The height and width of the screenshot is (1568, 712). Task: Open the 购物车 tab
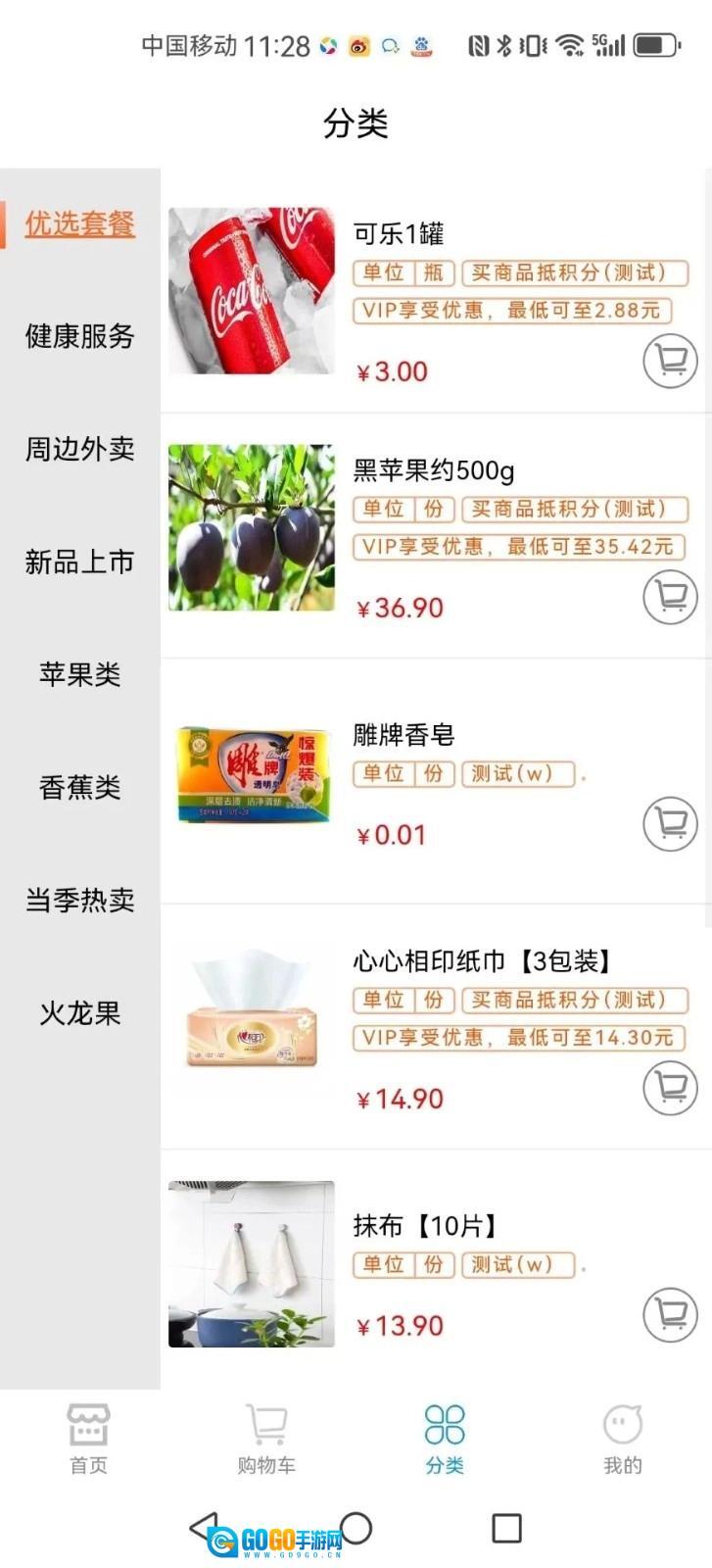tap(266, 1438)
